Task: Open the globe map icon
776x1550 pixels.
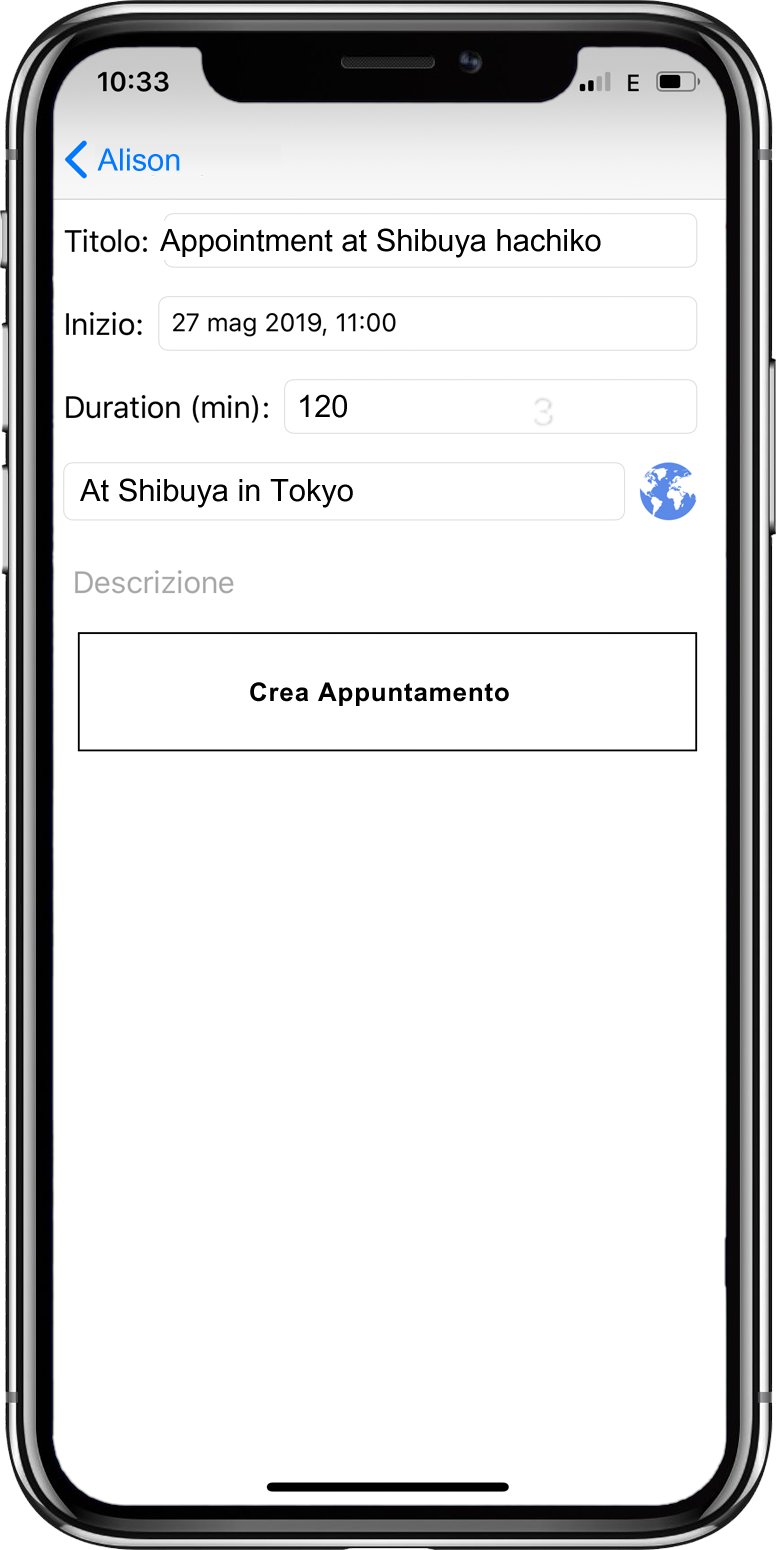Action: coord(667,491)
